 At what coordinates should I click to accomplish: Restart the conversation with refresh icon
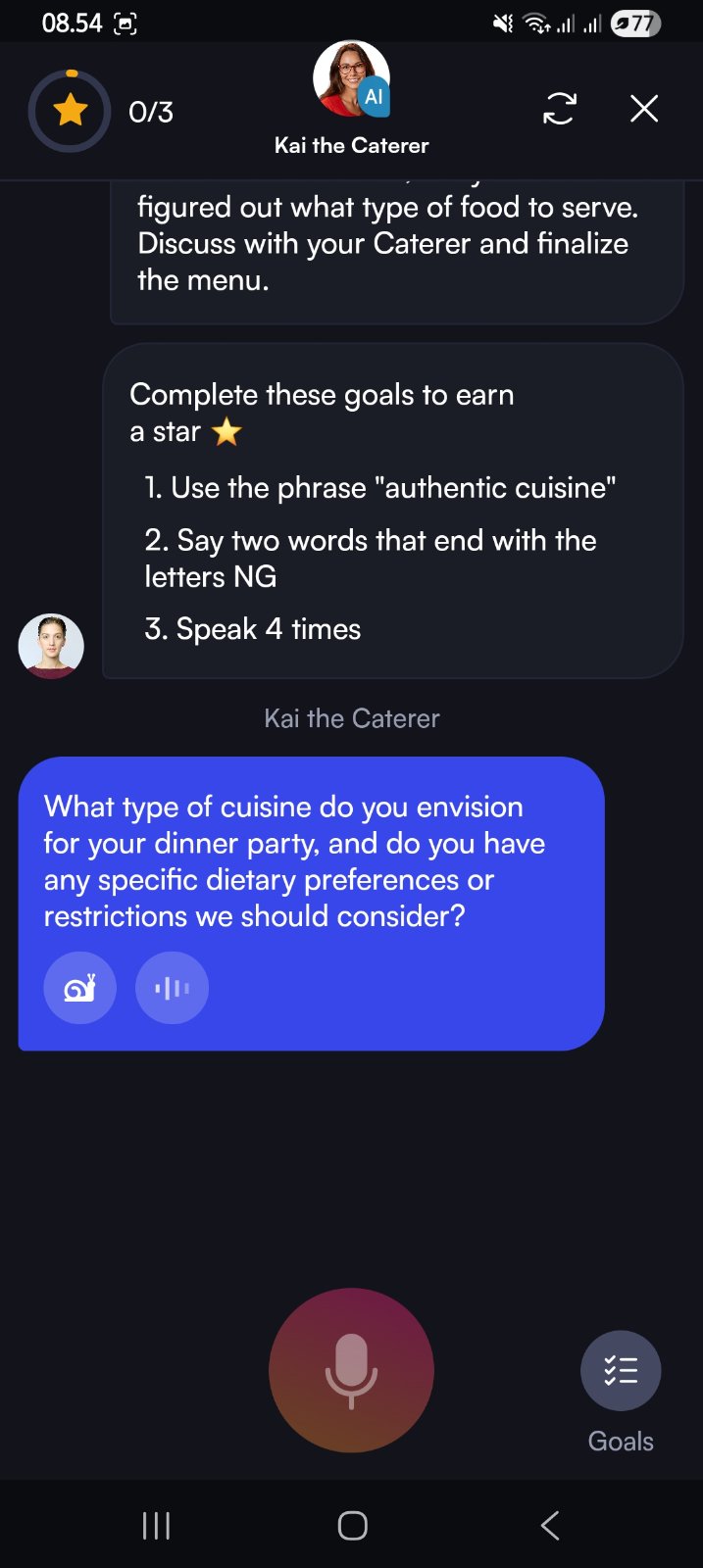559,109
